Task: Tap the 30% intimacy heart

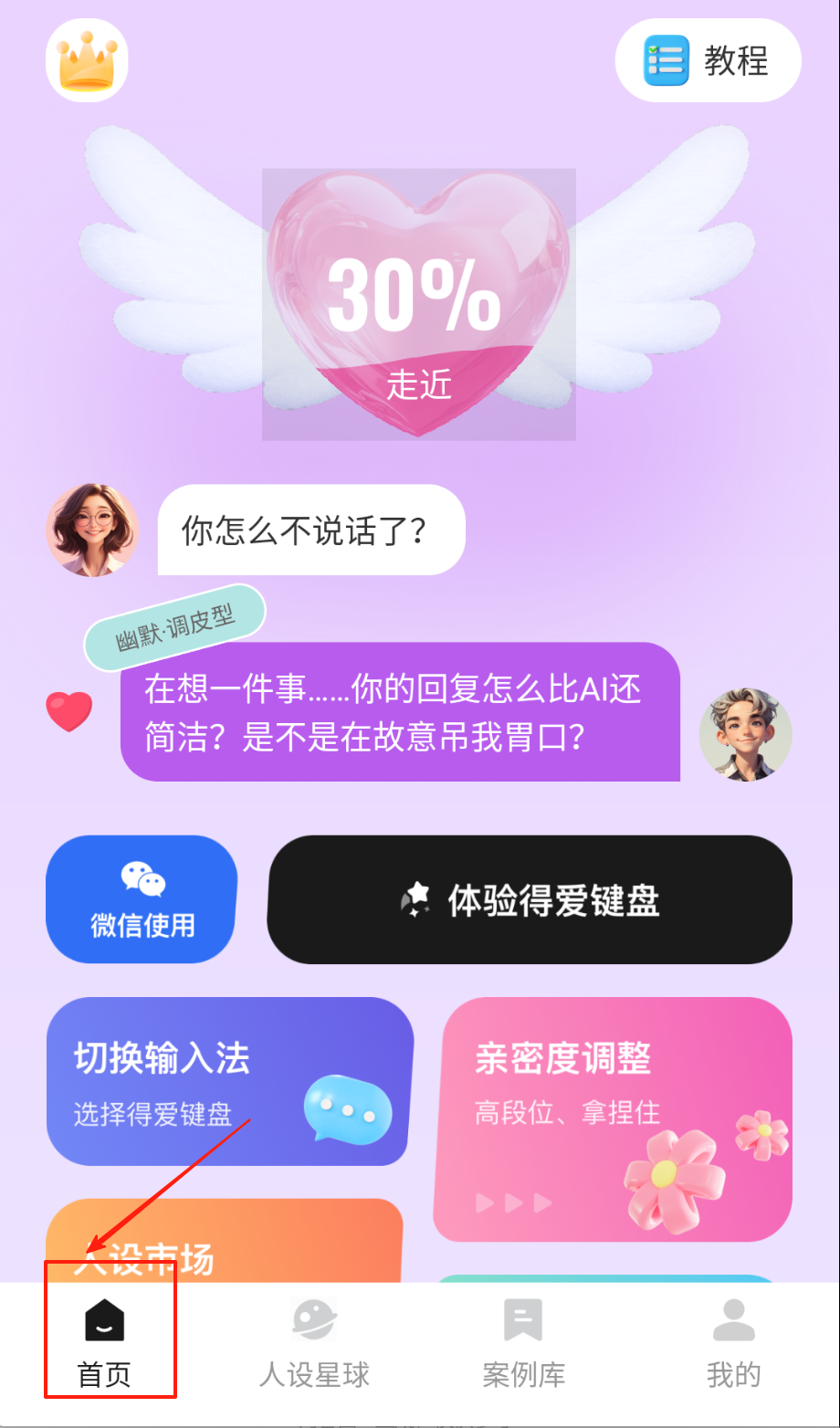Action: coord(418,306)
